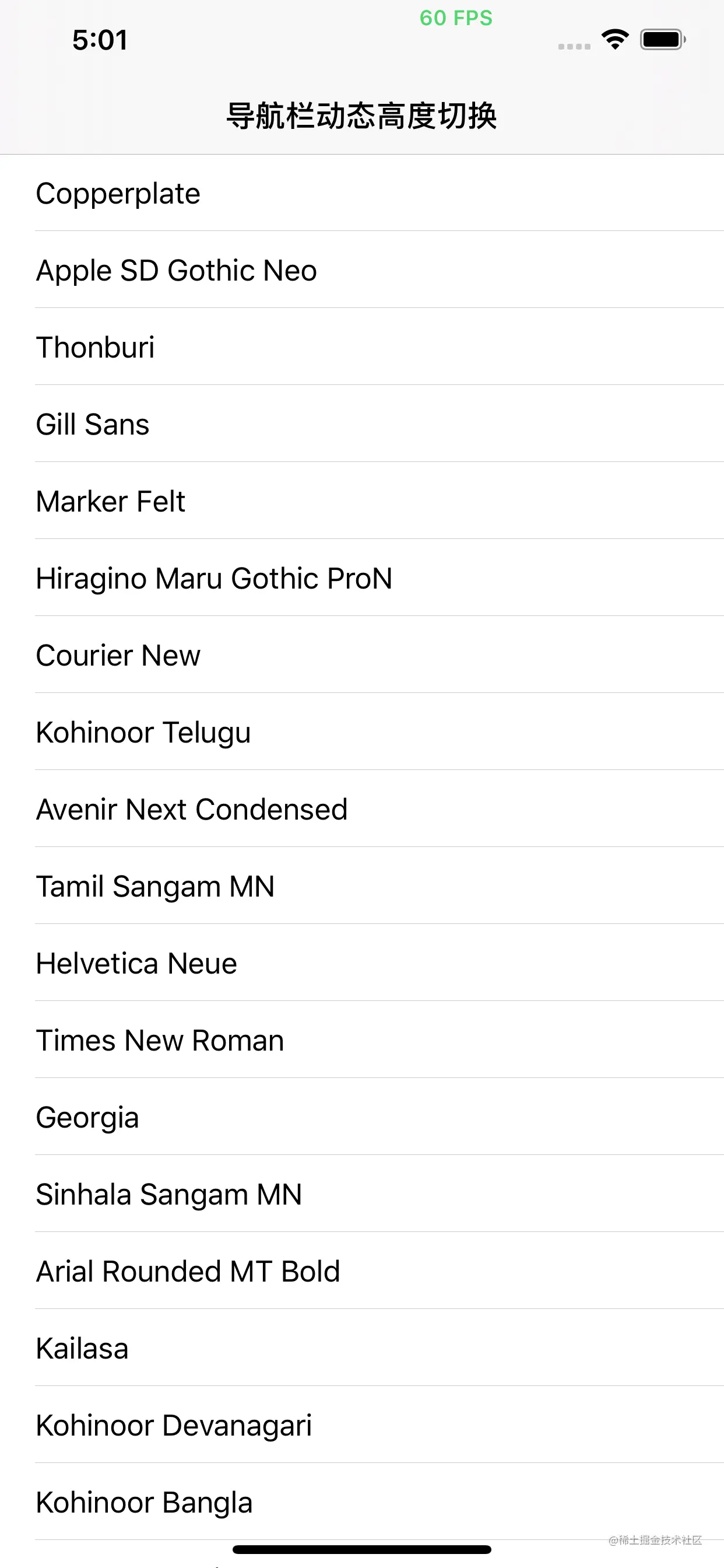
Task: Select the Georgia row
Action: [87, 1118]
